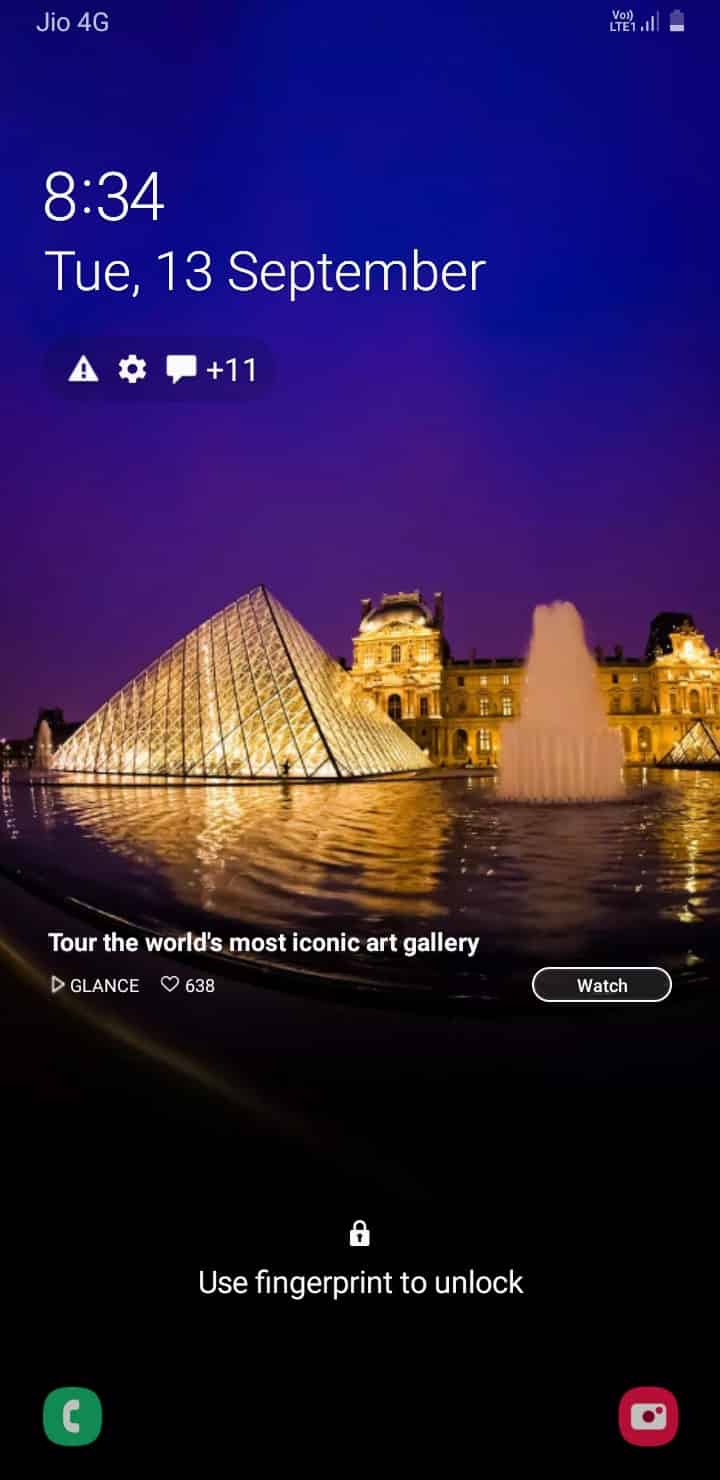The height and width of the screenshot is (1480, 720).
Task: Open the art gallery story headline
Action: pos(264,942)
